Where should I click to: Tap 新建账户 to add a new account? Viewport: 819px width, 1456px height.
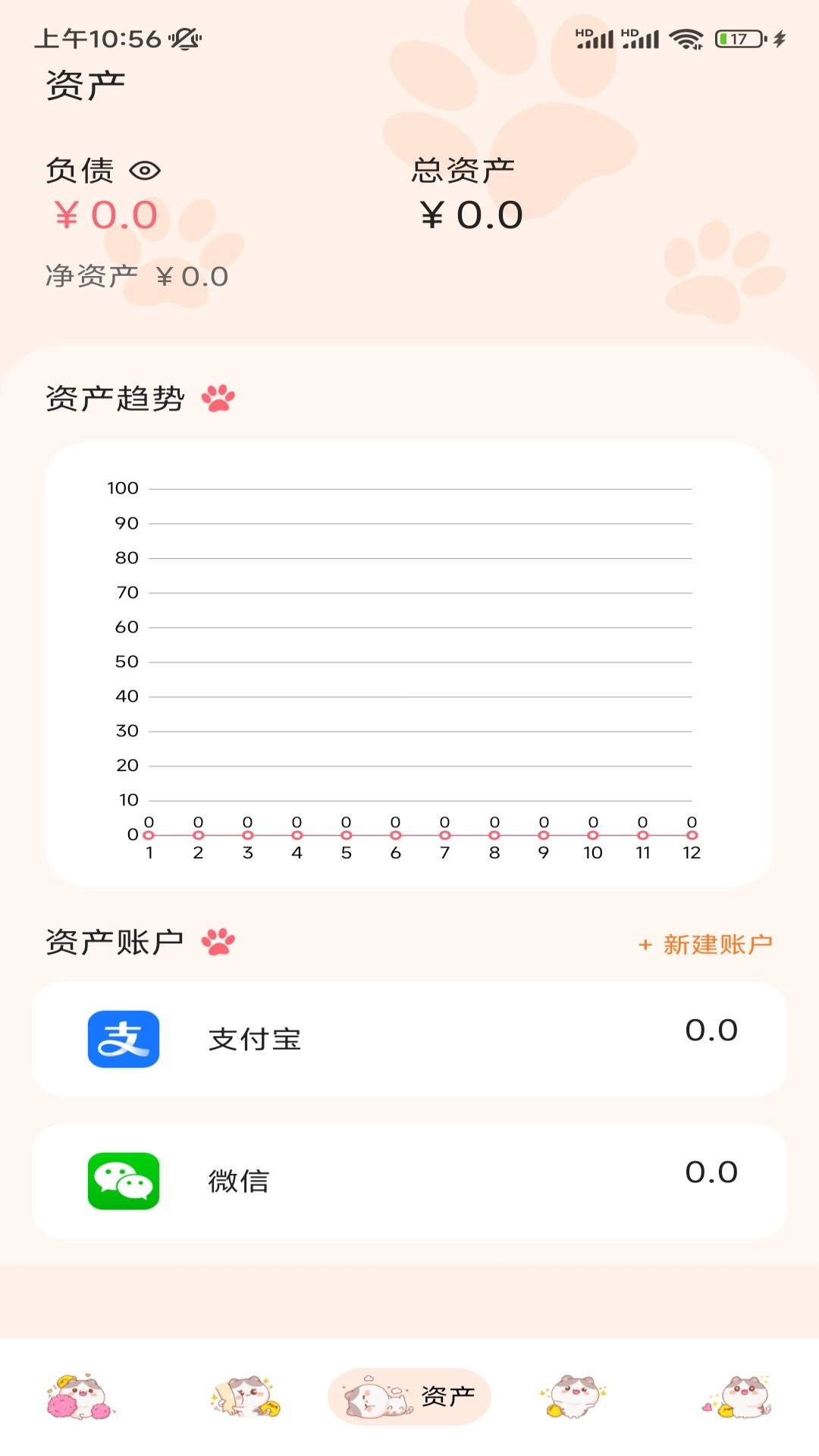pos(707,944)
